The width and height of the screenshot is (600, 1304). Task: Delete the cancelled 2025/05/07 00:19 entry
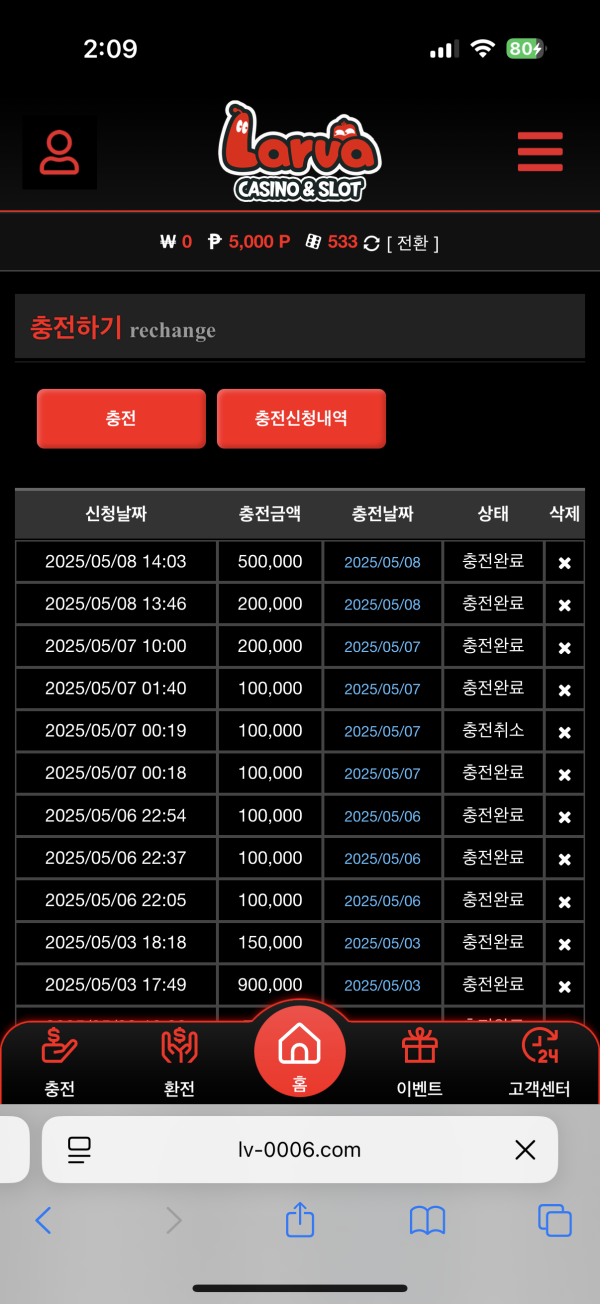coord(564,732)
